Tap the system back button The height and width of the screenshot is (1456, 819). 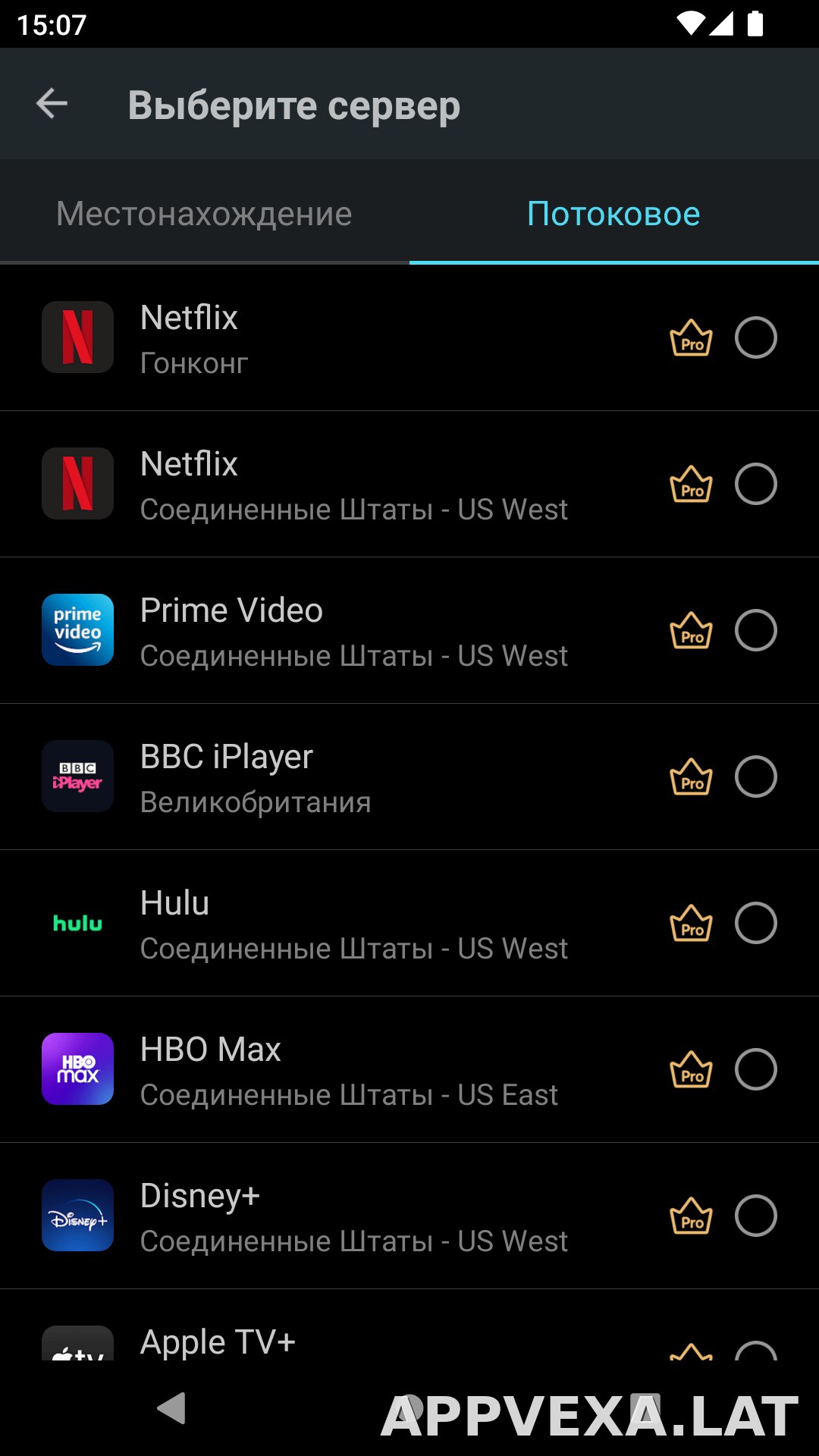tap(172, 1408)
